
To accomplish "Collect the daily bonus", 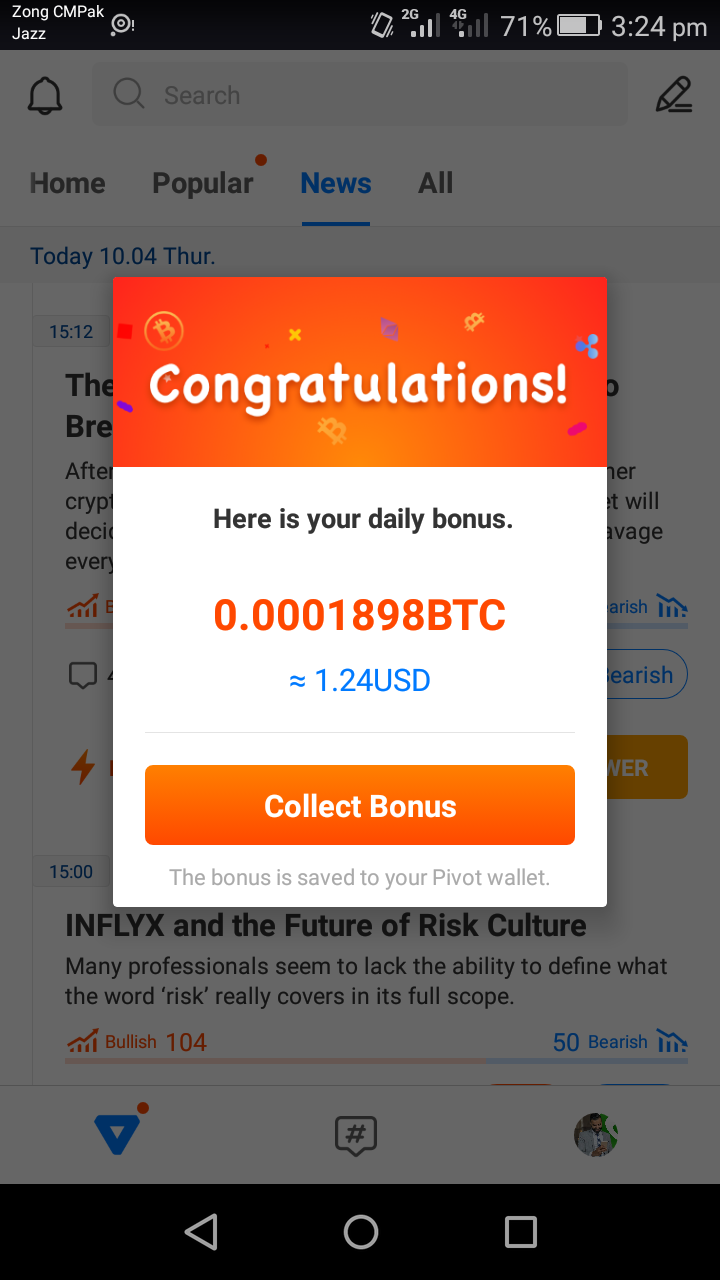I will point(360,805).
